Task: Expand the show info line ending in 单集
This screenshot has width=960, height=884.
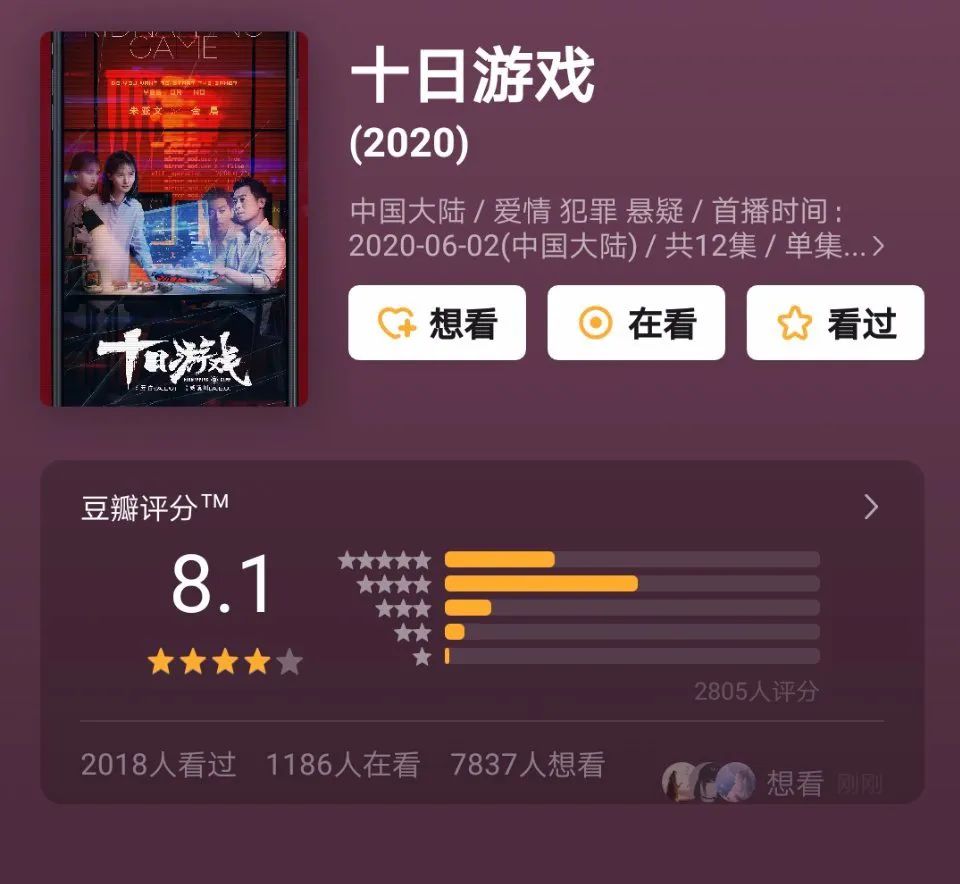Action: 877,246
